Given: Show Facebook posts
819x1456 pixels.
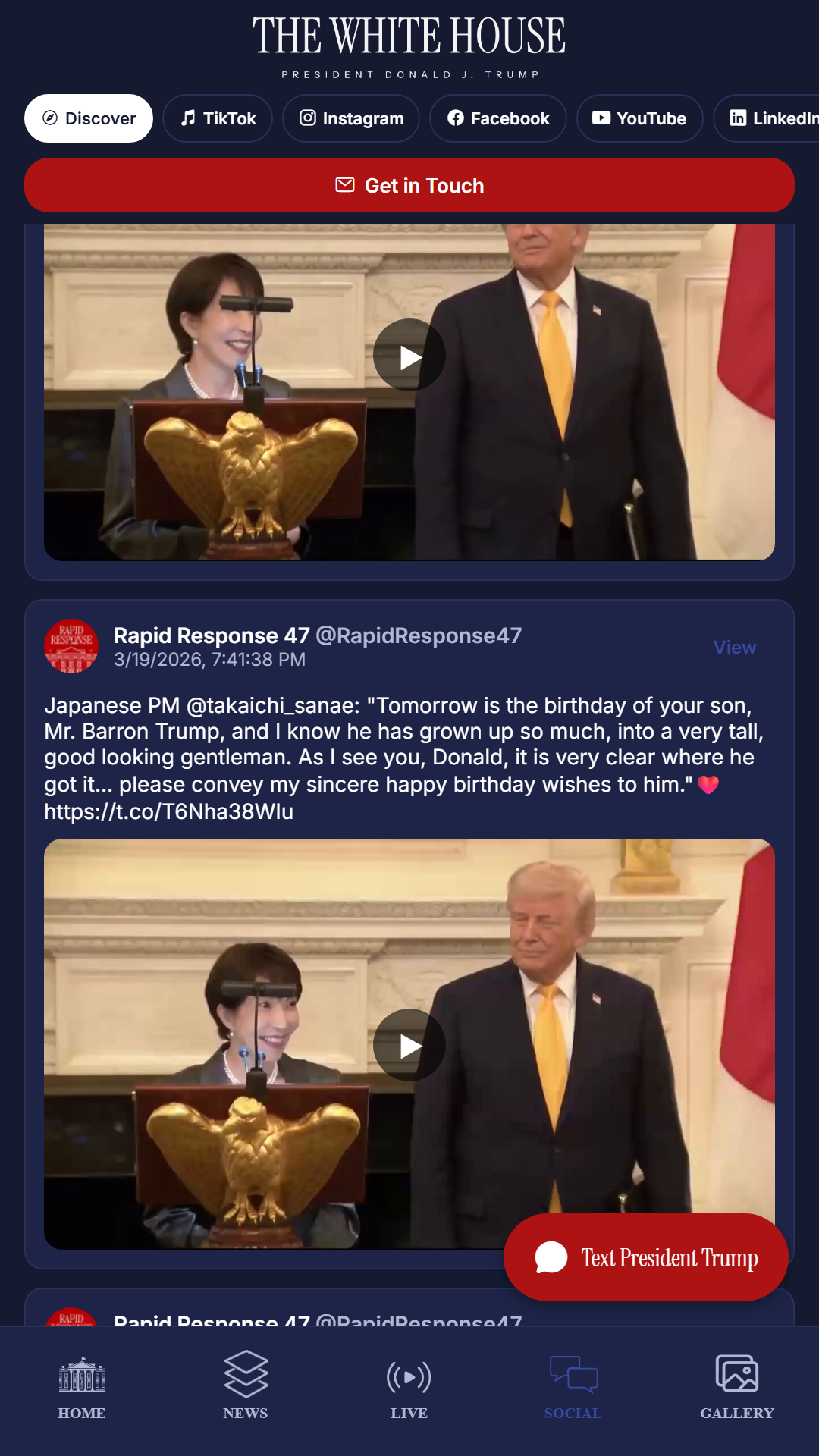Looking at the screenshot, I should [497, 118].
